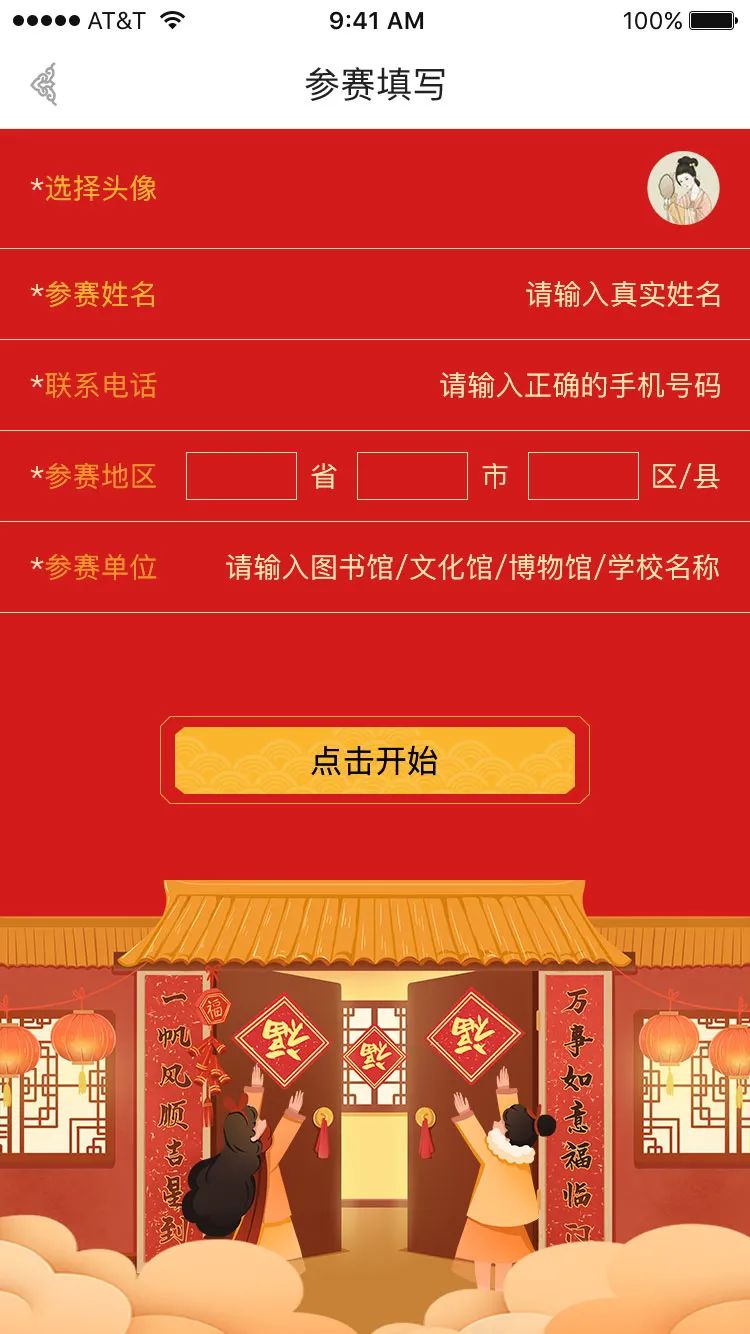Viewport: 750px width, 1334px height.
Task: Tap the 点击开始 button
Action: tap(375, 761)
